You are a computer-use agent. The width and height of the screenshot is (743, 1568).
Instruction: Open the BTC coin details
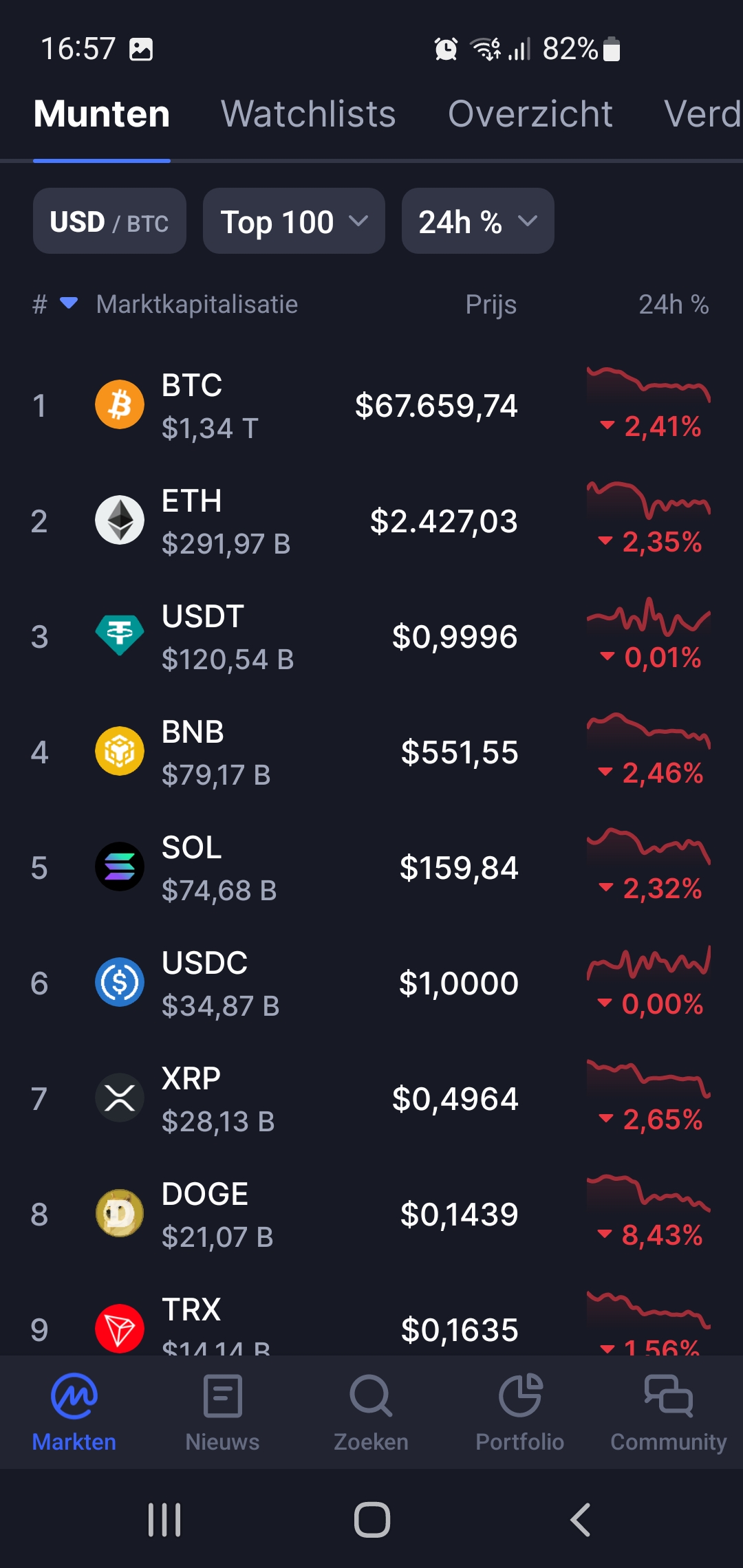click(371, 406)
